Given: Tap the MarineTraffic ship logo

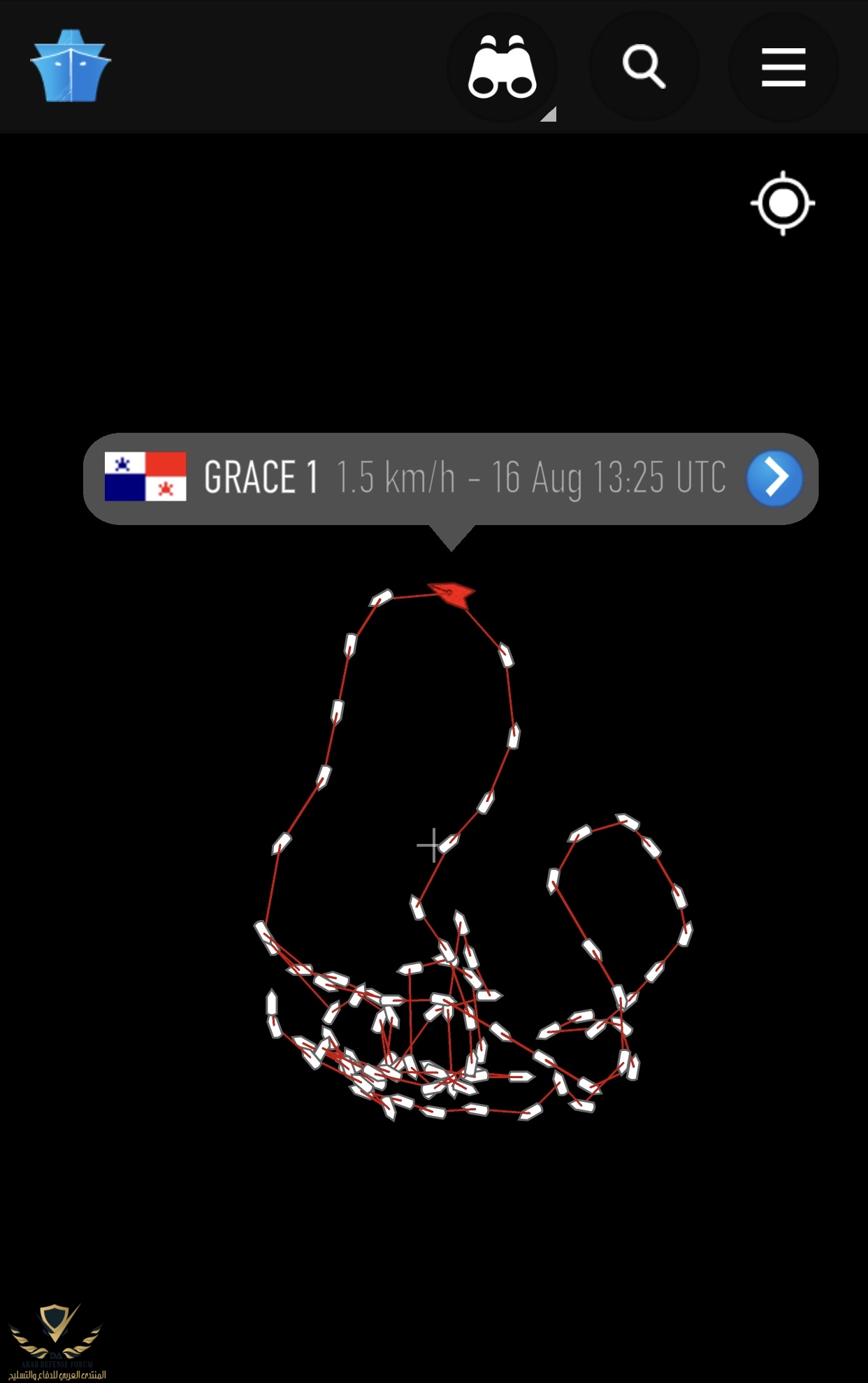Looking at the screenshot, I should point(70,66).
